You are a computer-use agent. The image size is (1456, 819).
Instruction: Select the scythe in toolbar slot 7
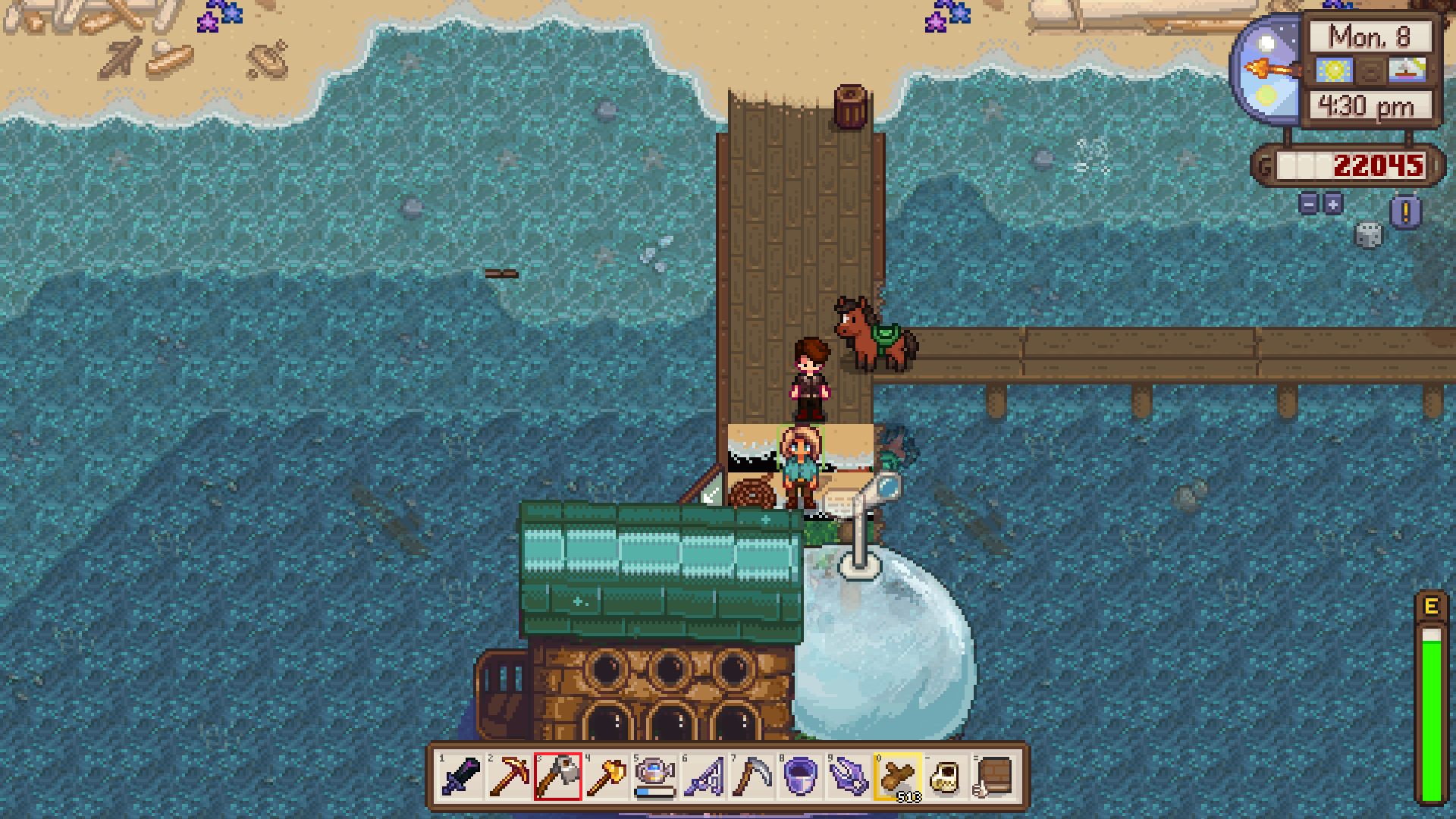tap(752, 776)
